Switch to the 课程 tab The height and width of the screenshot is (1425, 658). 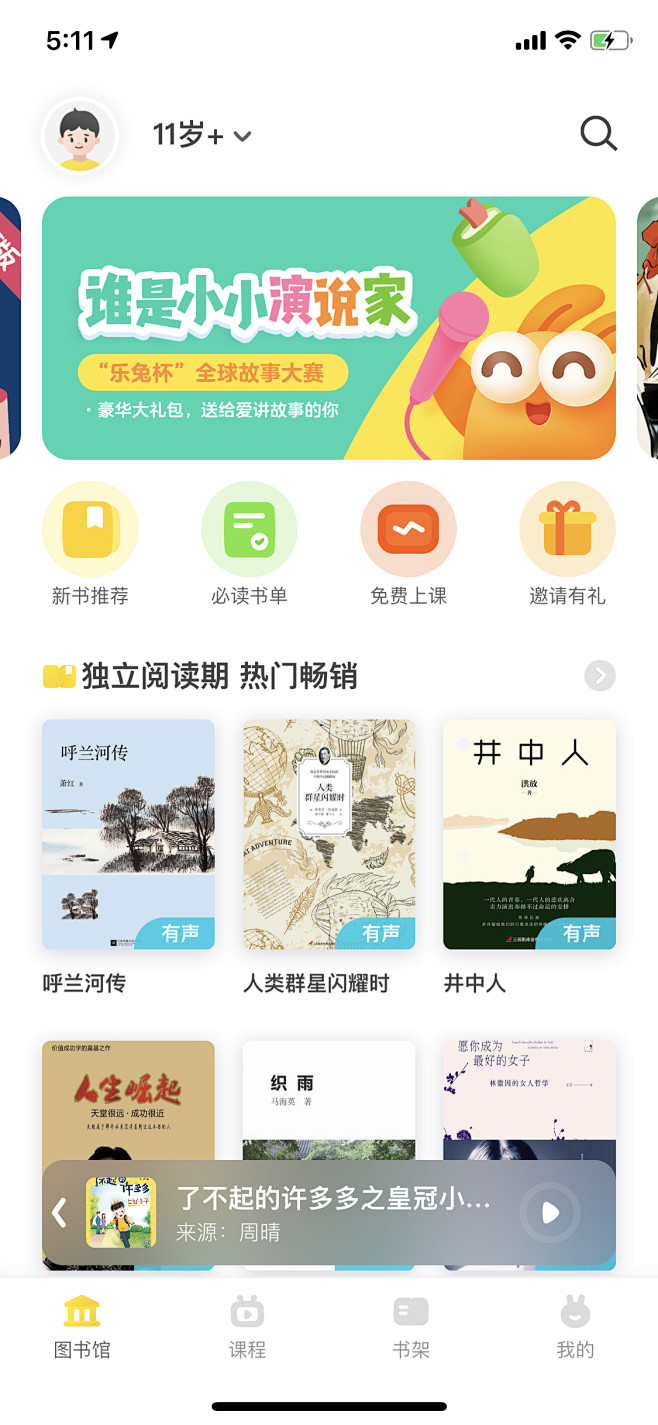[247, 1327]
